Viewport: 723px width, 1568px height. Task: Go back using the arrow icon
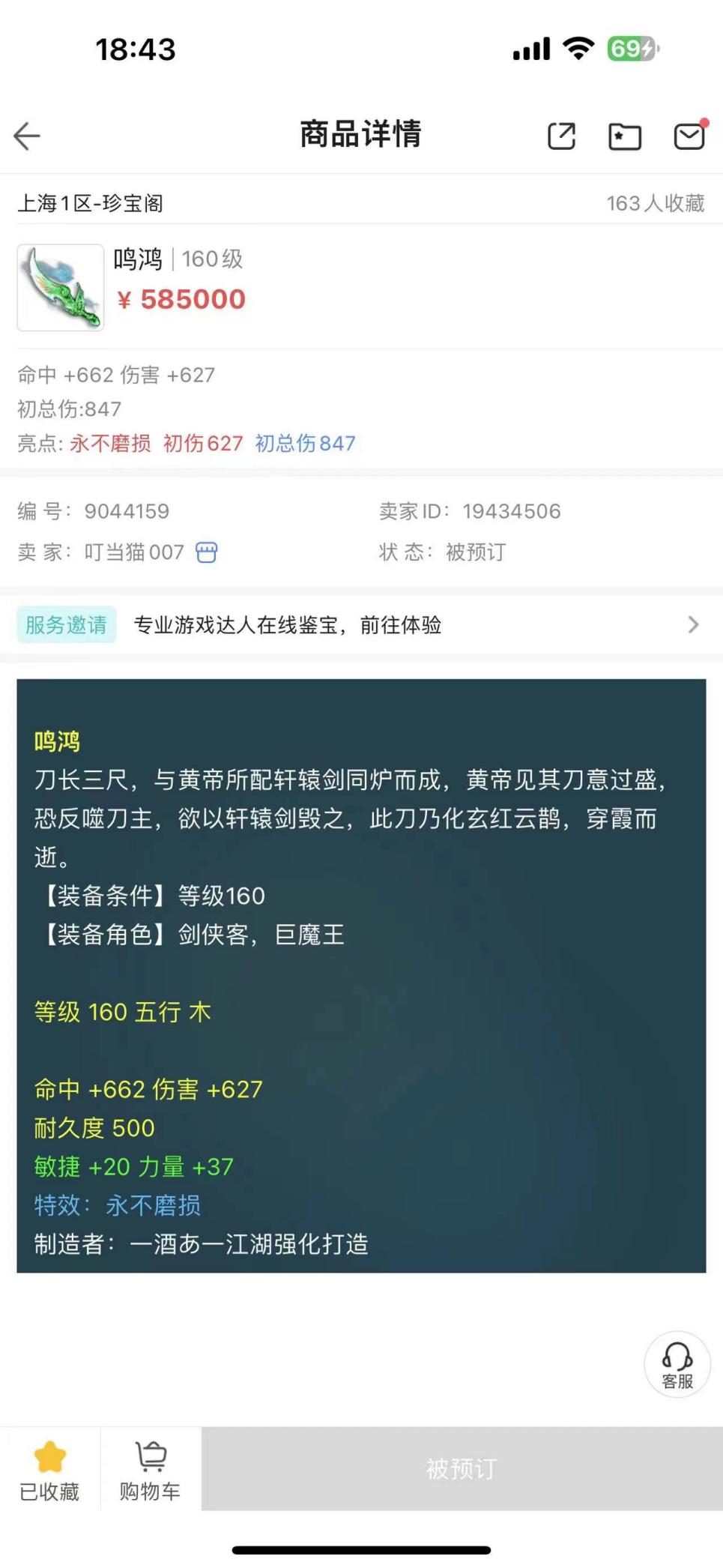[x=27, y=136]
